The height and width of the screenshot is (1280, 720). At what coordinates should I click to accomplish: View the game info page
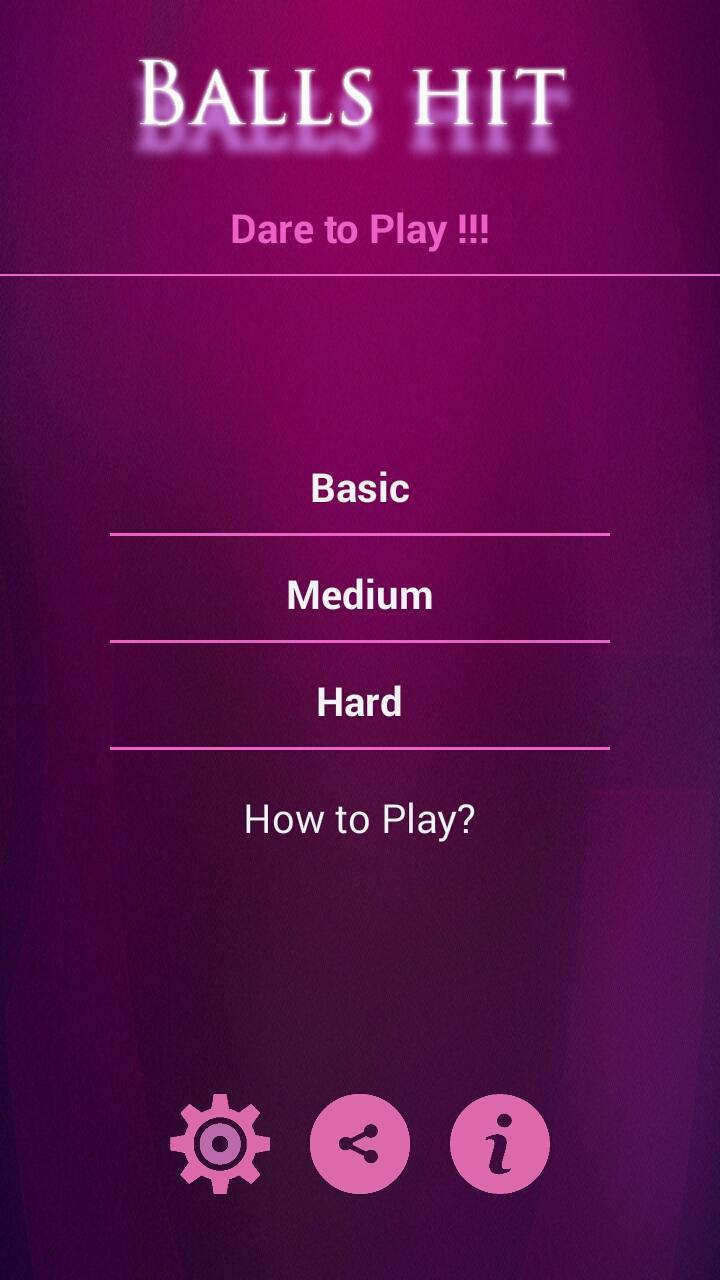click(x=500, y=1144)
